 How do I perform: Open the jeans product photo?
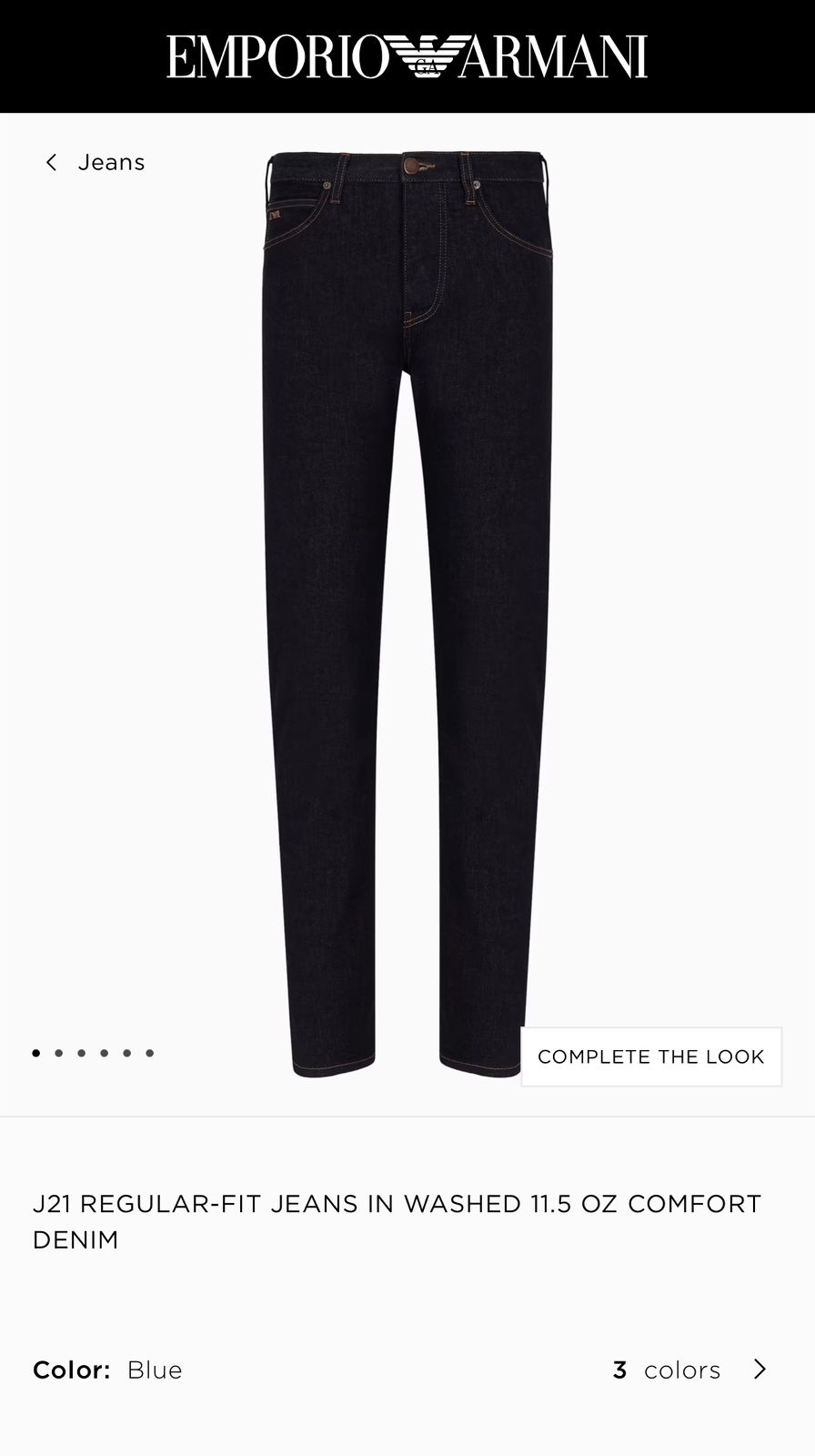coord(407,614)
